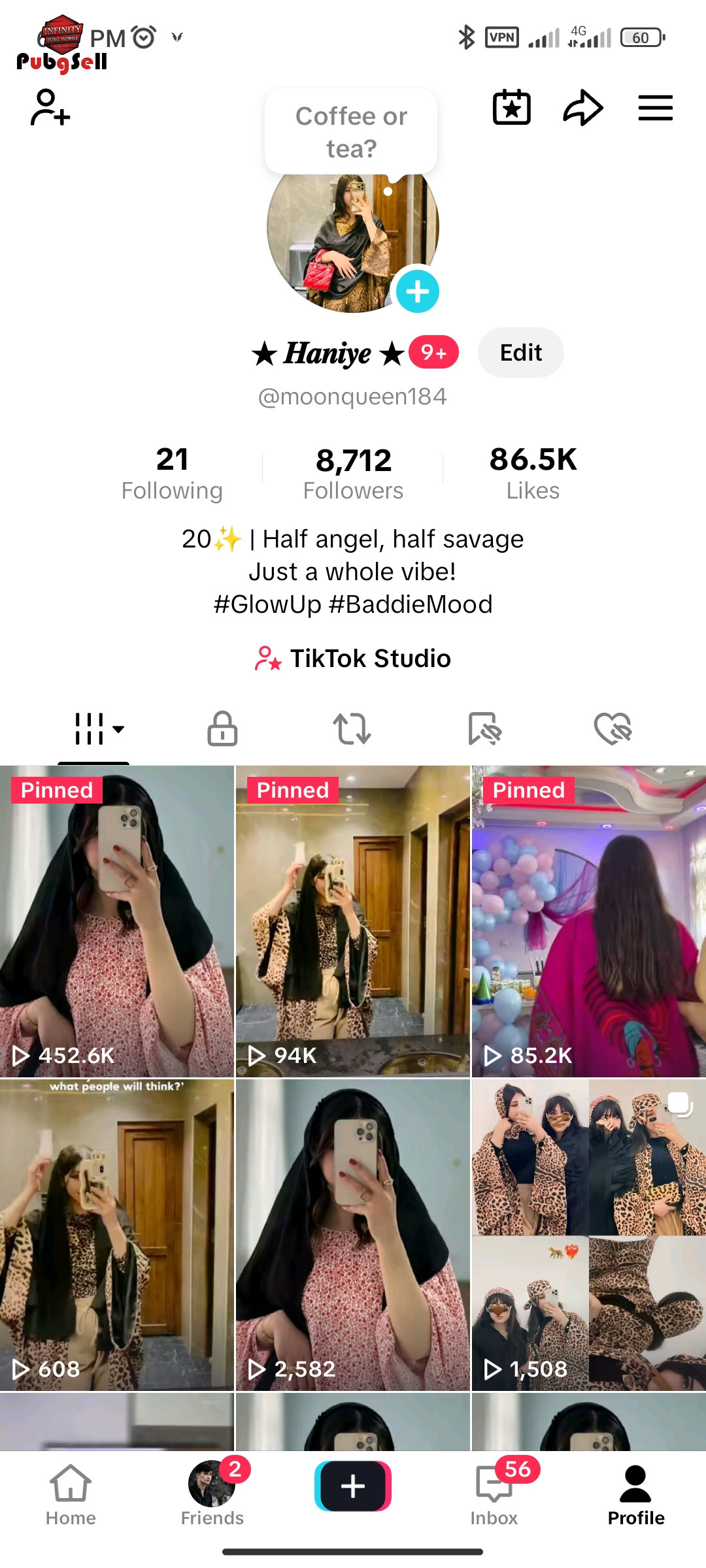Open the calendar star events icon
The image size is (706, 1568).
point(511,107)
